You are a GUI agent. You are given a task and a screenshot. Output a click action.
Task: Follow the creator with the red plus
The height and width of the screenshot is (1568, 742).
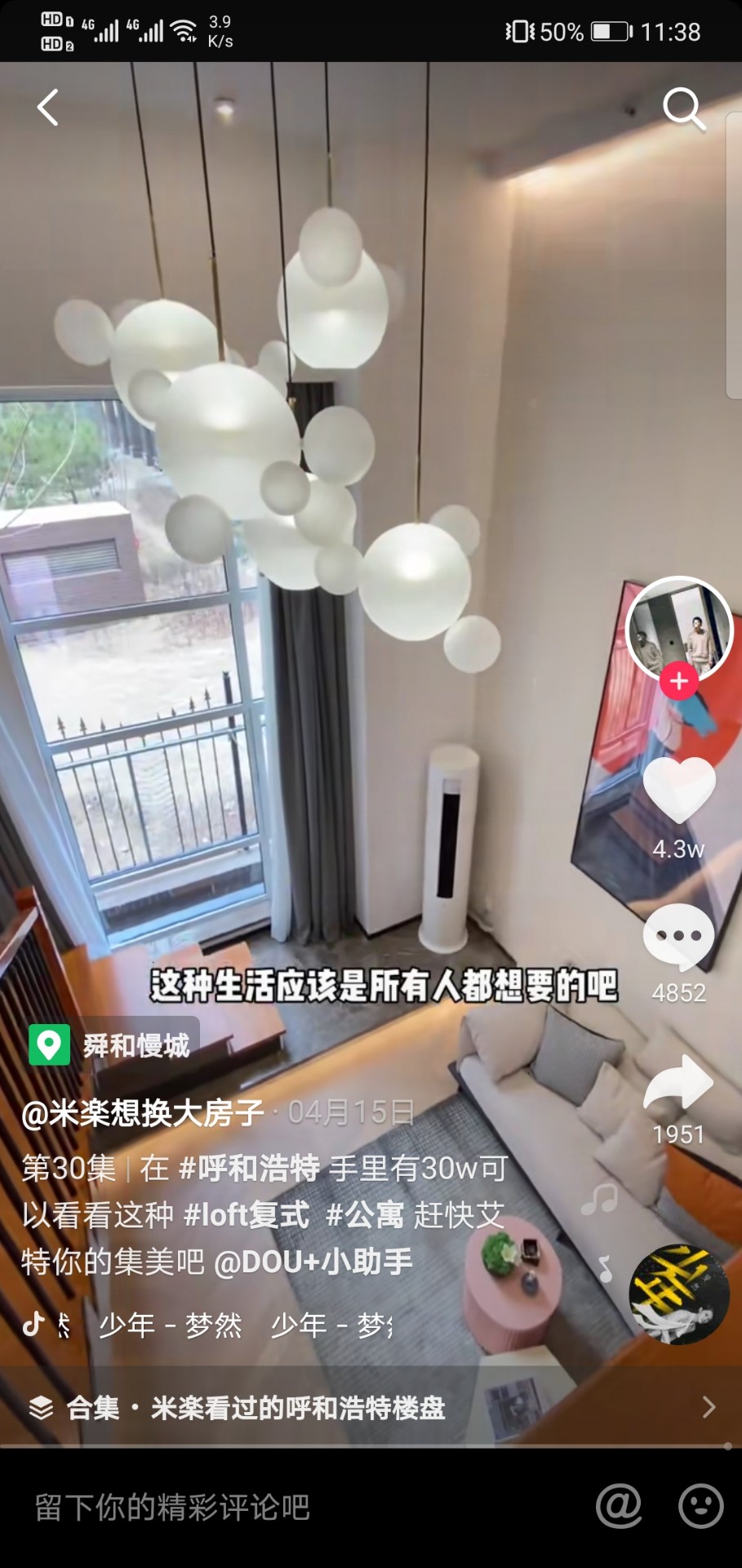(x=678, y=681)
